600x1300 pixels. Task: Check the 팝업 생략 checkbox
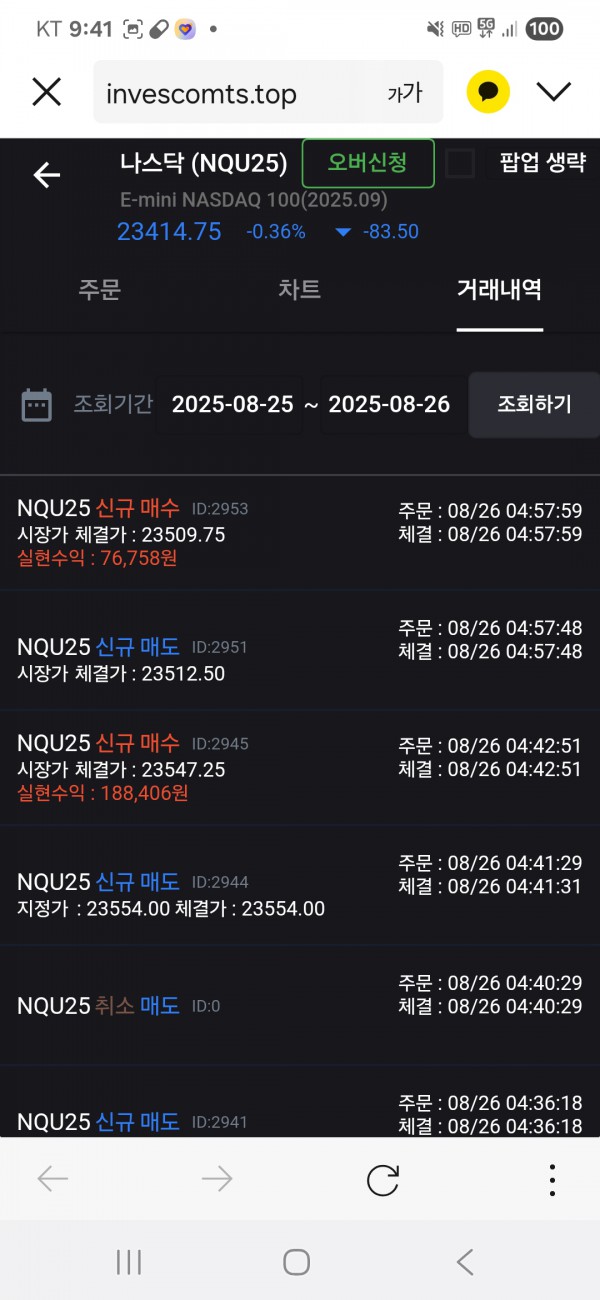pos(460,163)
